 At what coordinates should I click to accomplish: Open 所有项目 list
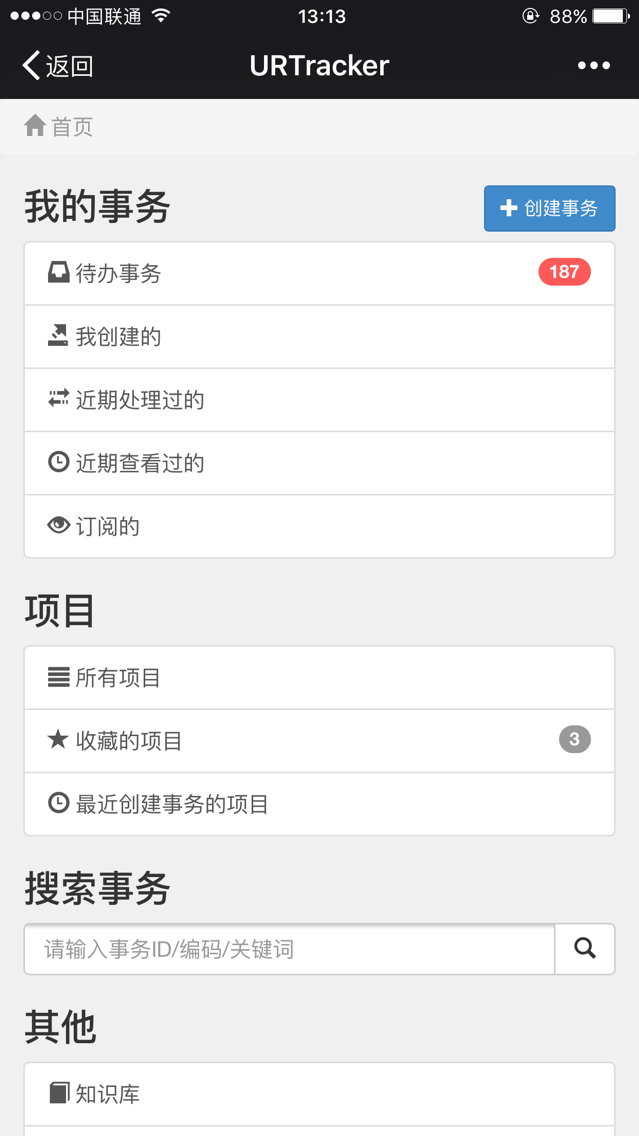[x=320, y=677]
